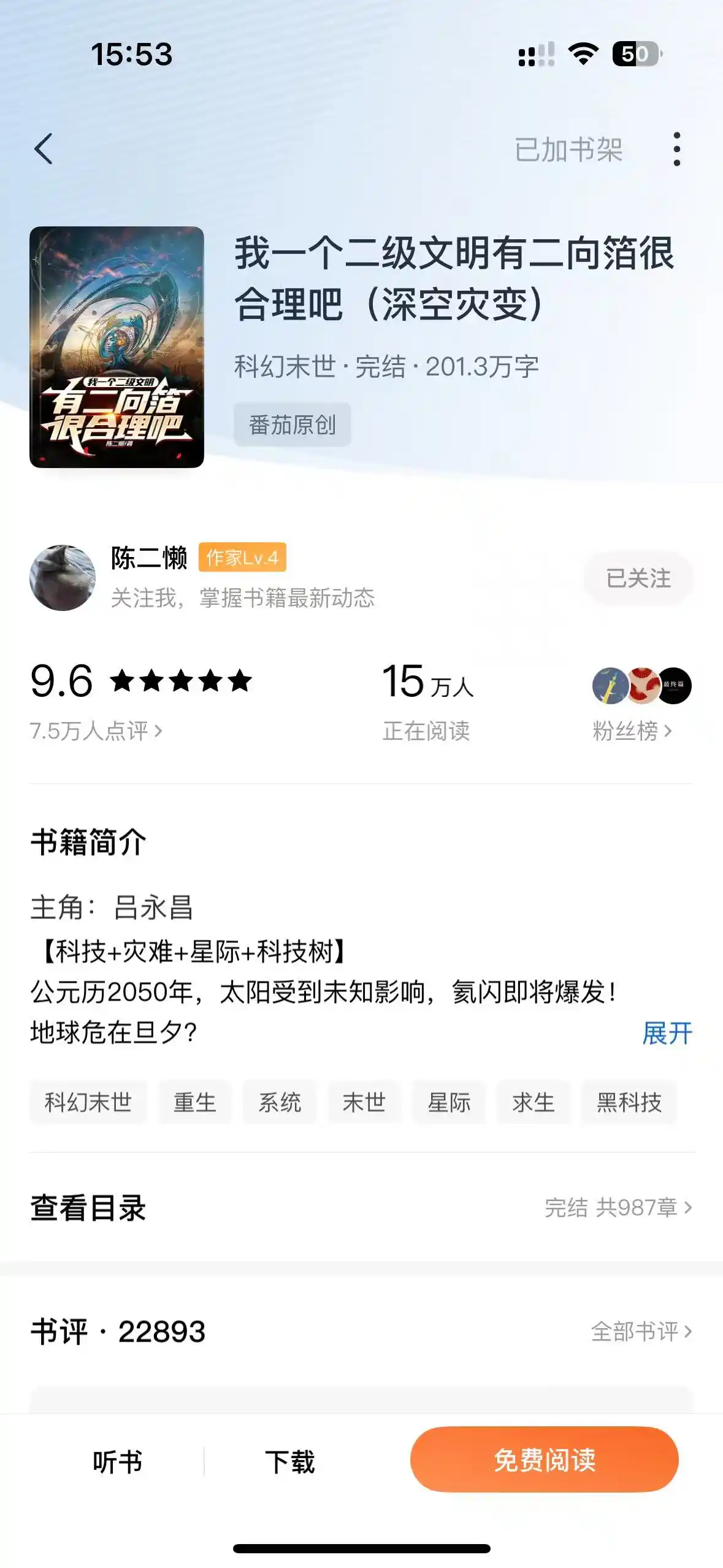Viewport: 723px width, 1568px height.
Task: Start listening with 听书
Action: click(117, 1461)
